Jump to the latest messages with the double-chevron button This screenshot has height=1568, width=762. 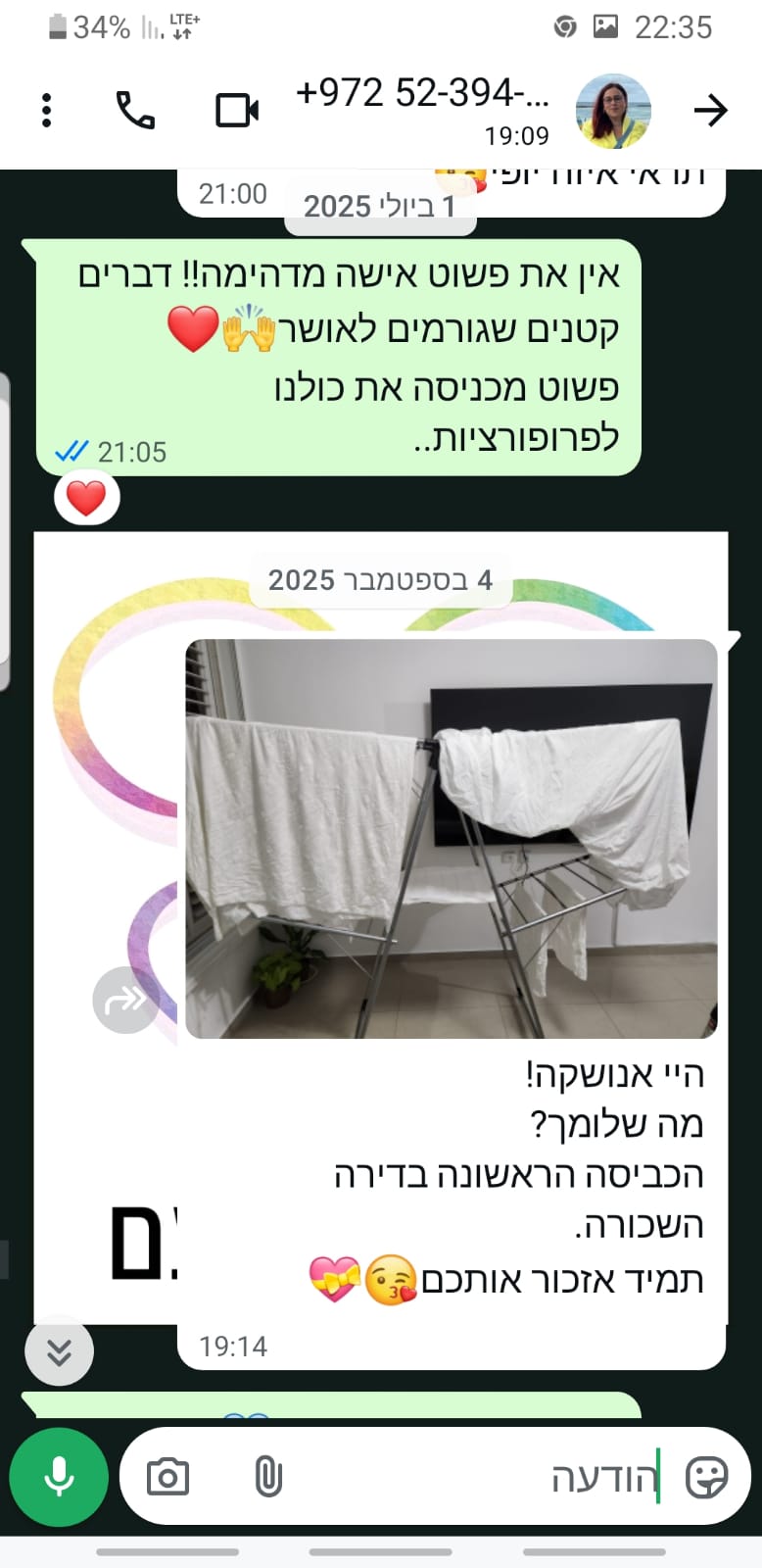(x=60, y=1351)
